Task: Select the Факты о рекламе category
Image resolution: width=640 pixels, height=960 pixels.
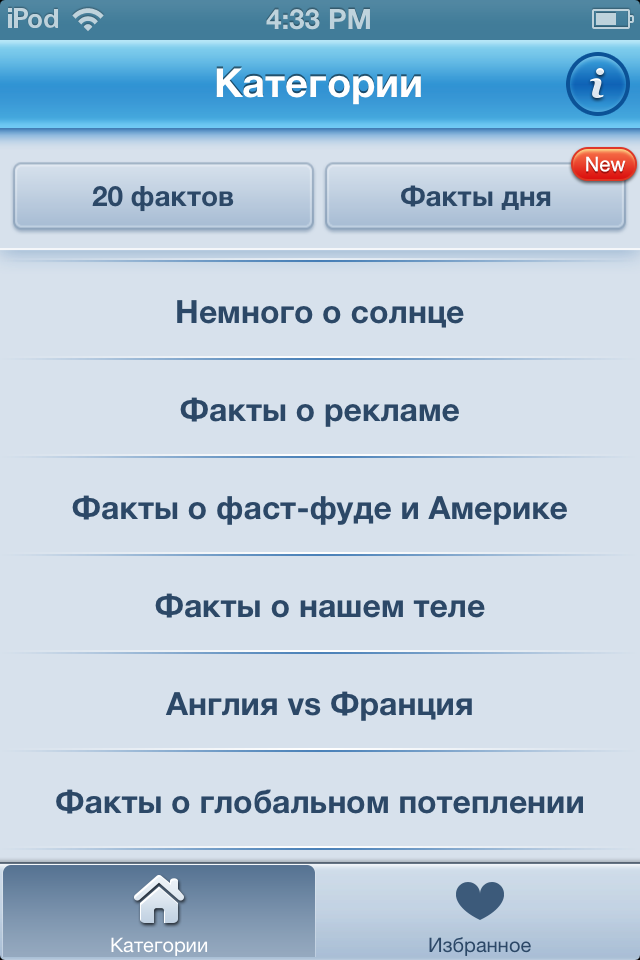Action: click(320, 410)
